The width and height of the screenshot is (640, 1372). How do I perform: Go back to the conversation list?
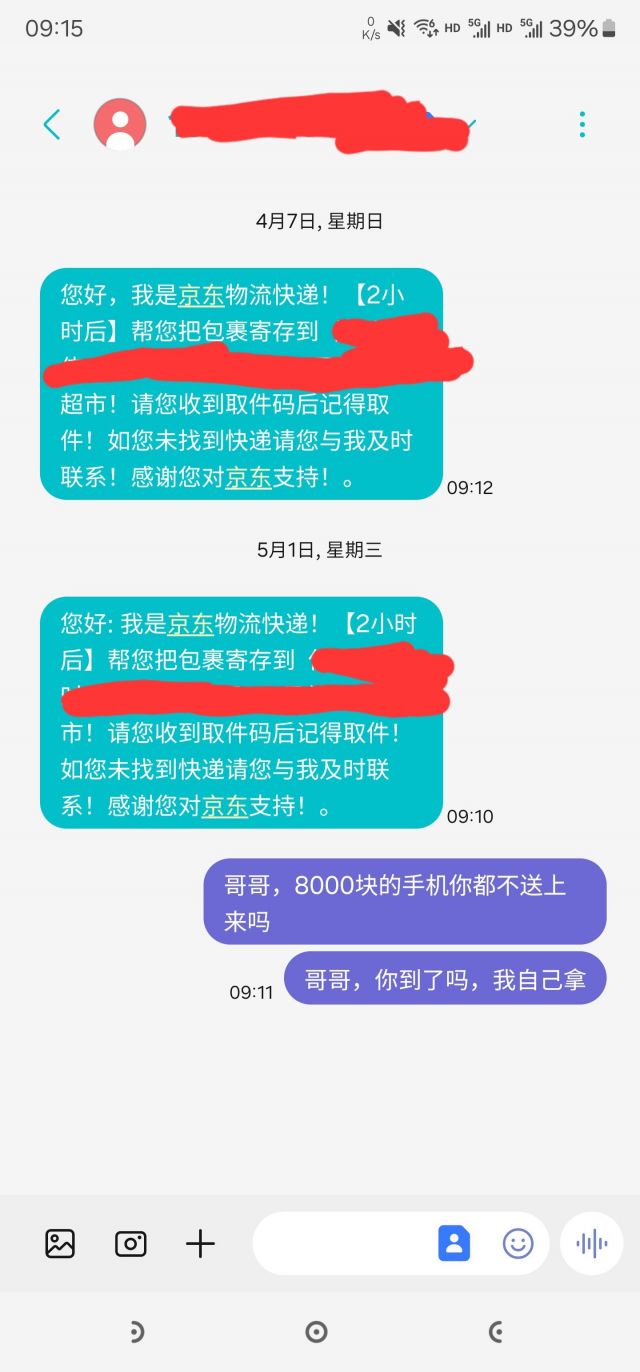click(52, 125)
